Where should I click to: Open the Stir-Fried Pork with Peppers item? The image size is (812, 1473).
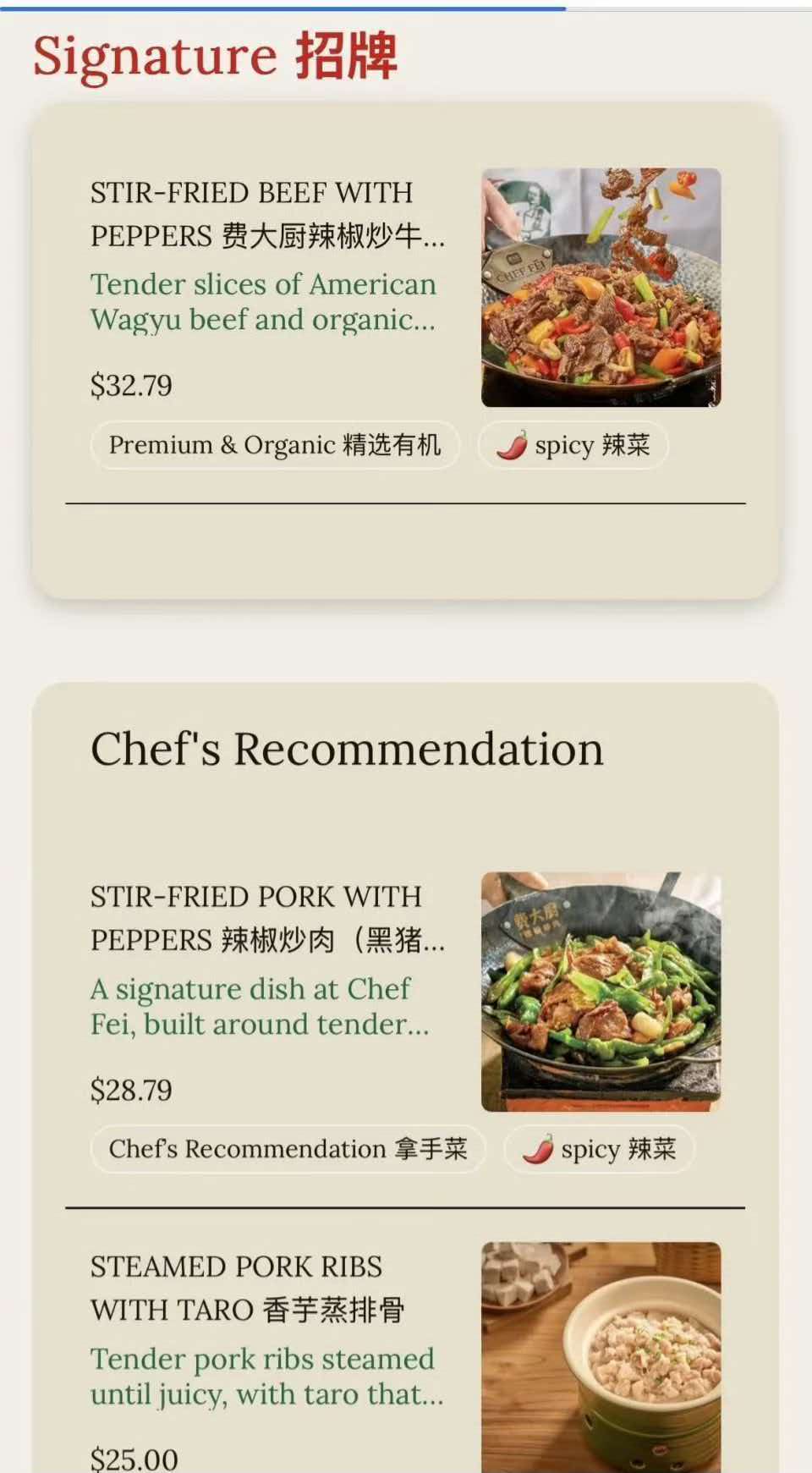click(x=267, y=918)
